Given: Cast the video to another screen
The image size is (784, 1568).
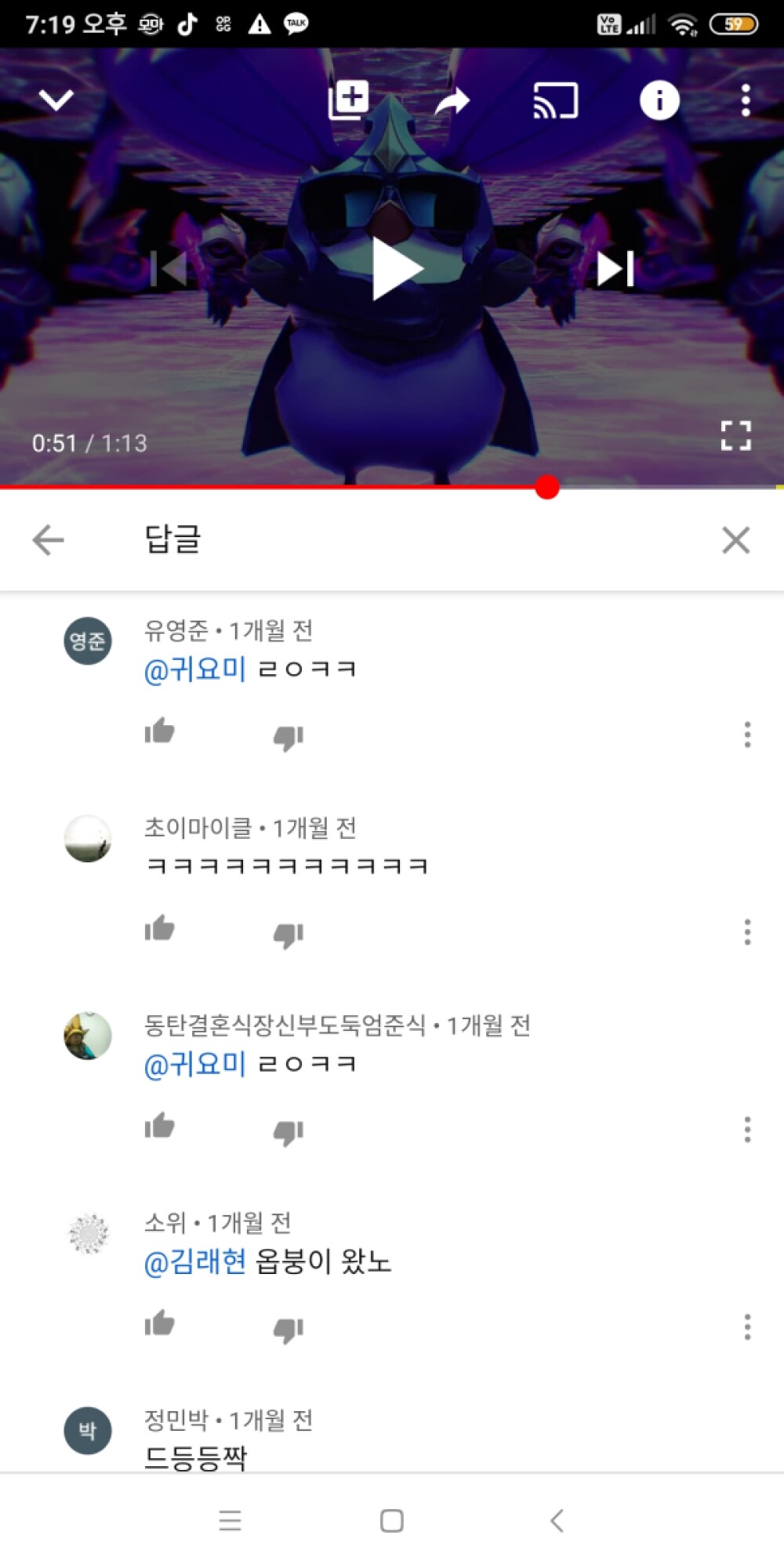Looking at the screenshot, I should tap(554, 99).
